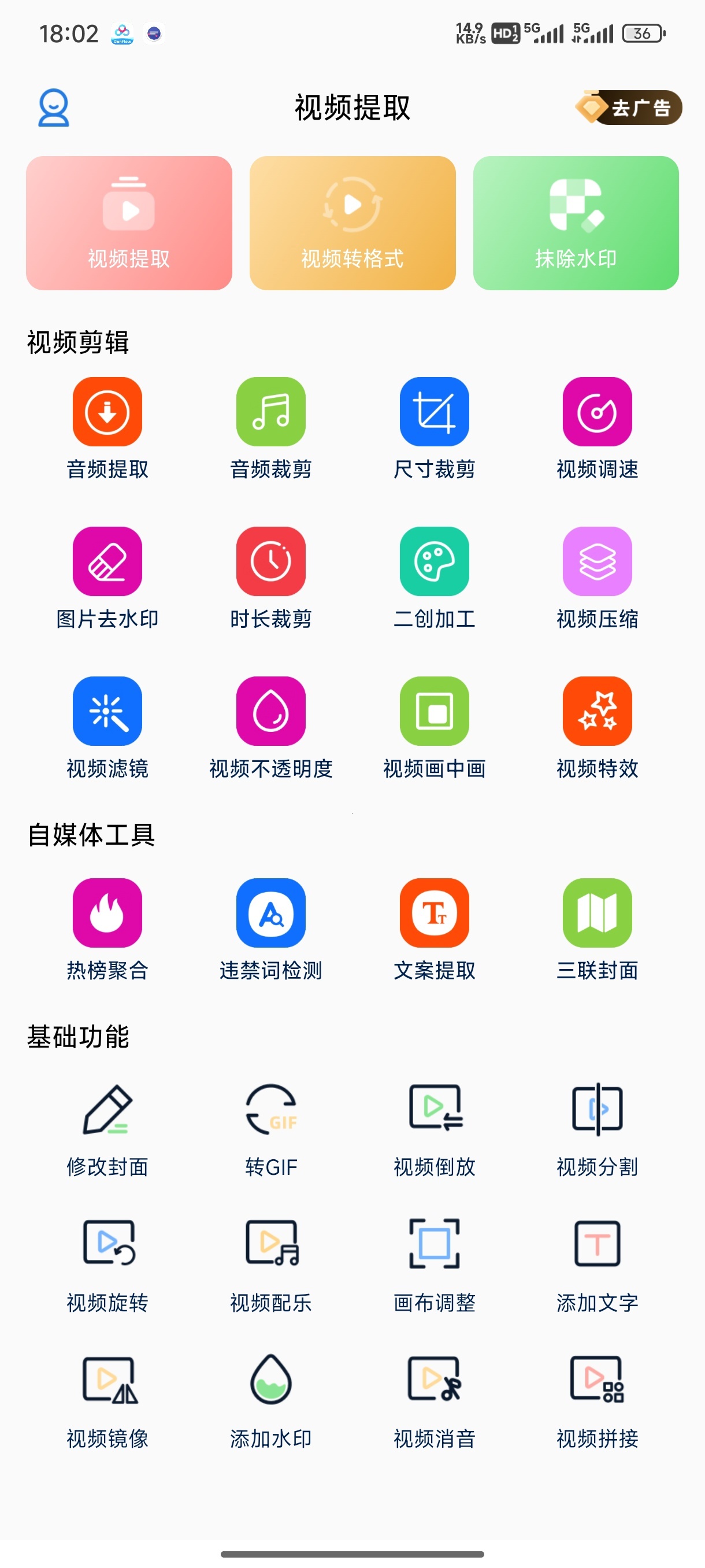Image resolution: width=705 pixels, height=1568 pixels.
Task: Select 视频画中画 tool
Action: coord(435,728)
